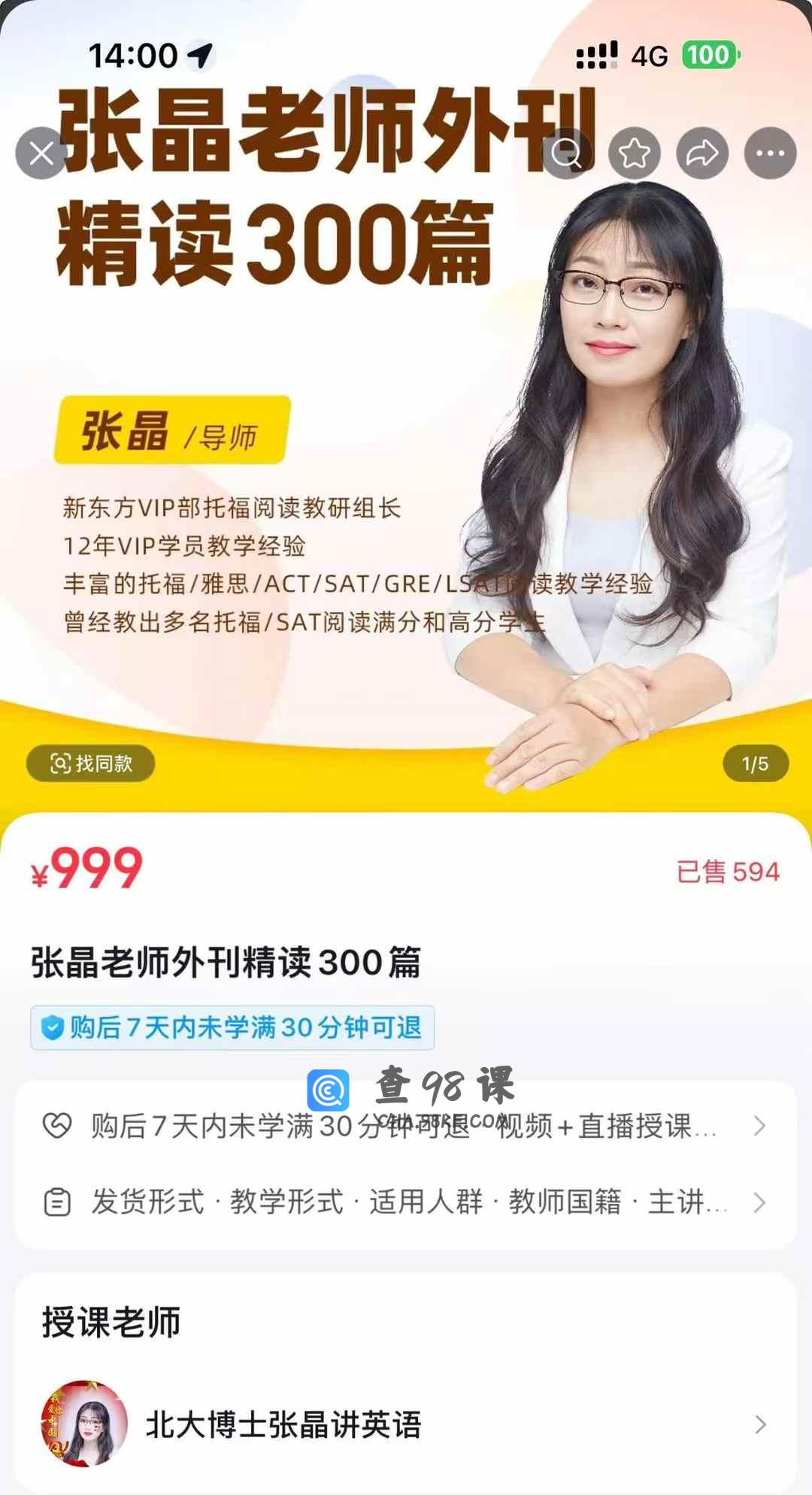Viewport: 812px width, 1495px height.
Task: Tap the 找同款 find similar button
Action: [91, 764]
